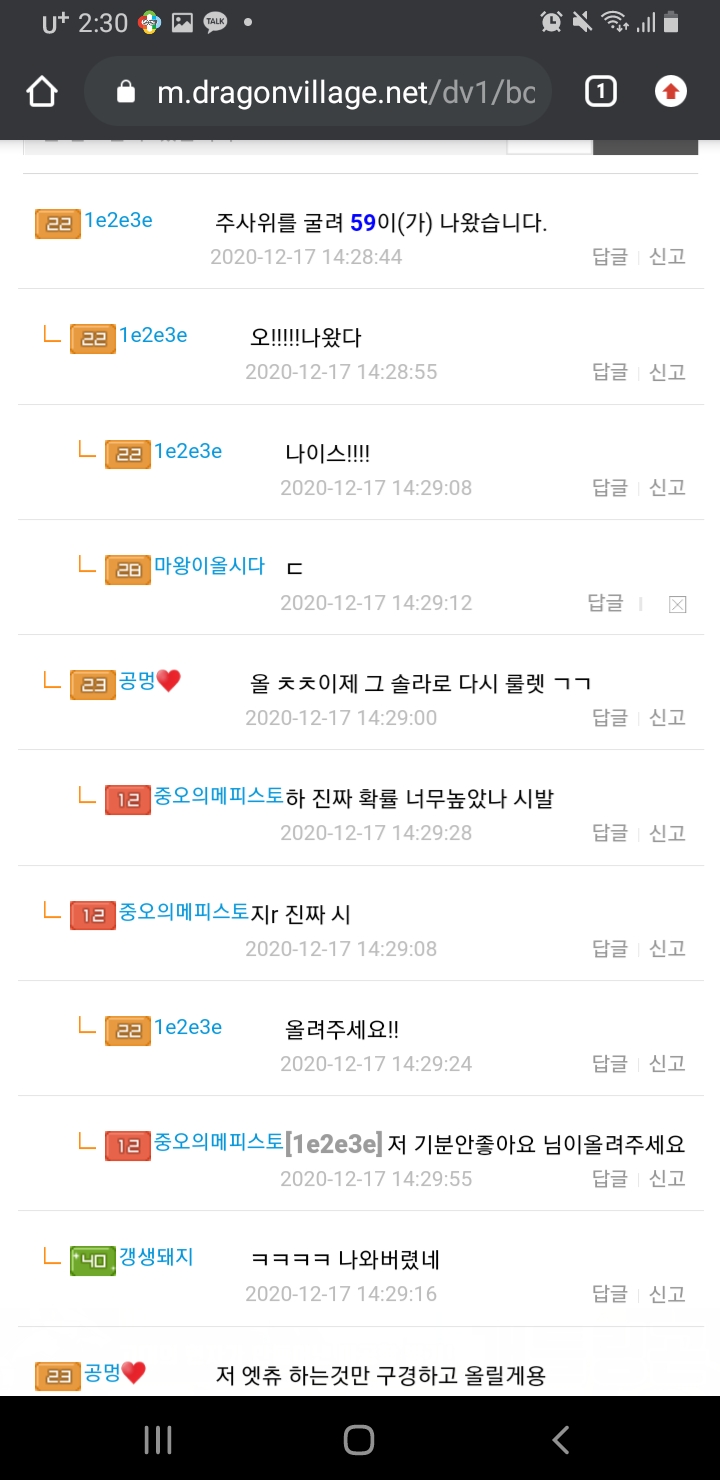Go back with the system back button

pyautogui.click(x=561, y=1439)
